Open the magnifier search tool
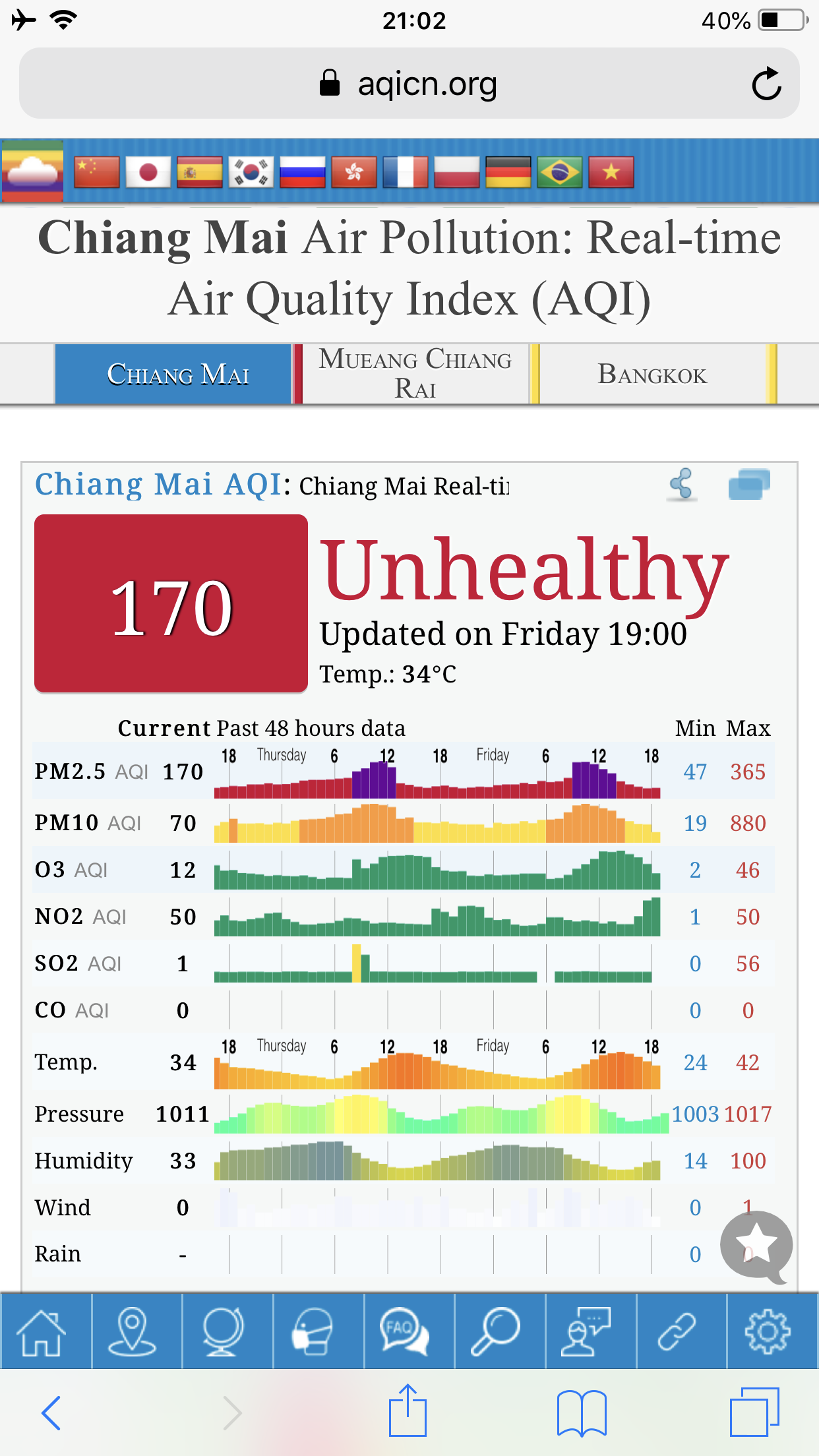This screenshot has height=1456, width=819. [x=495, y=1331]
